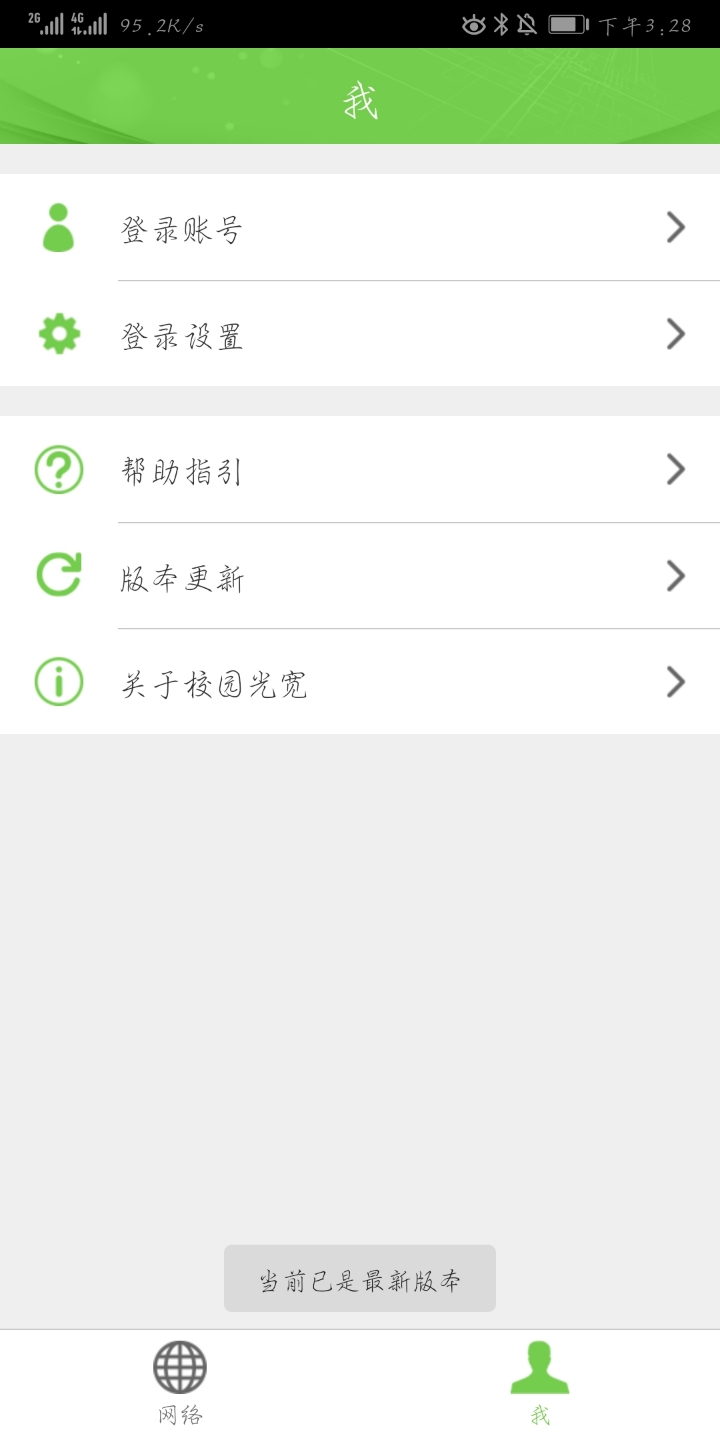Select the 我 tab
The width and height of the screenshot is (720, 1440).
pyautogui.click(x=540, y=1384)
